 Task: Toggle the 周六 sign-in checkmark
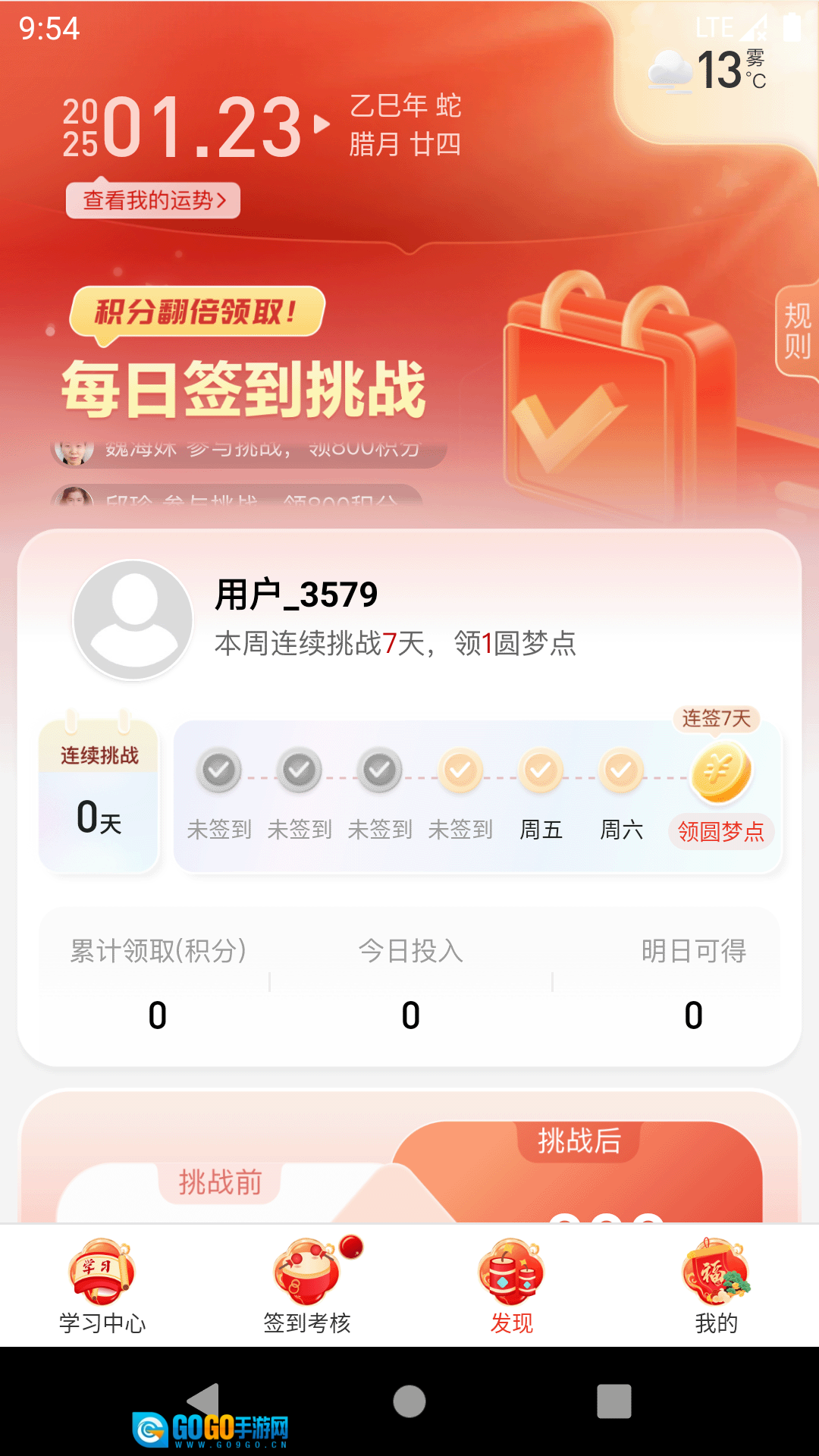pyautogui.click(x=620, y=770)
